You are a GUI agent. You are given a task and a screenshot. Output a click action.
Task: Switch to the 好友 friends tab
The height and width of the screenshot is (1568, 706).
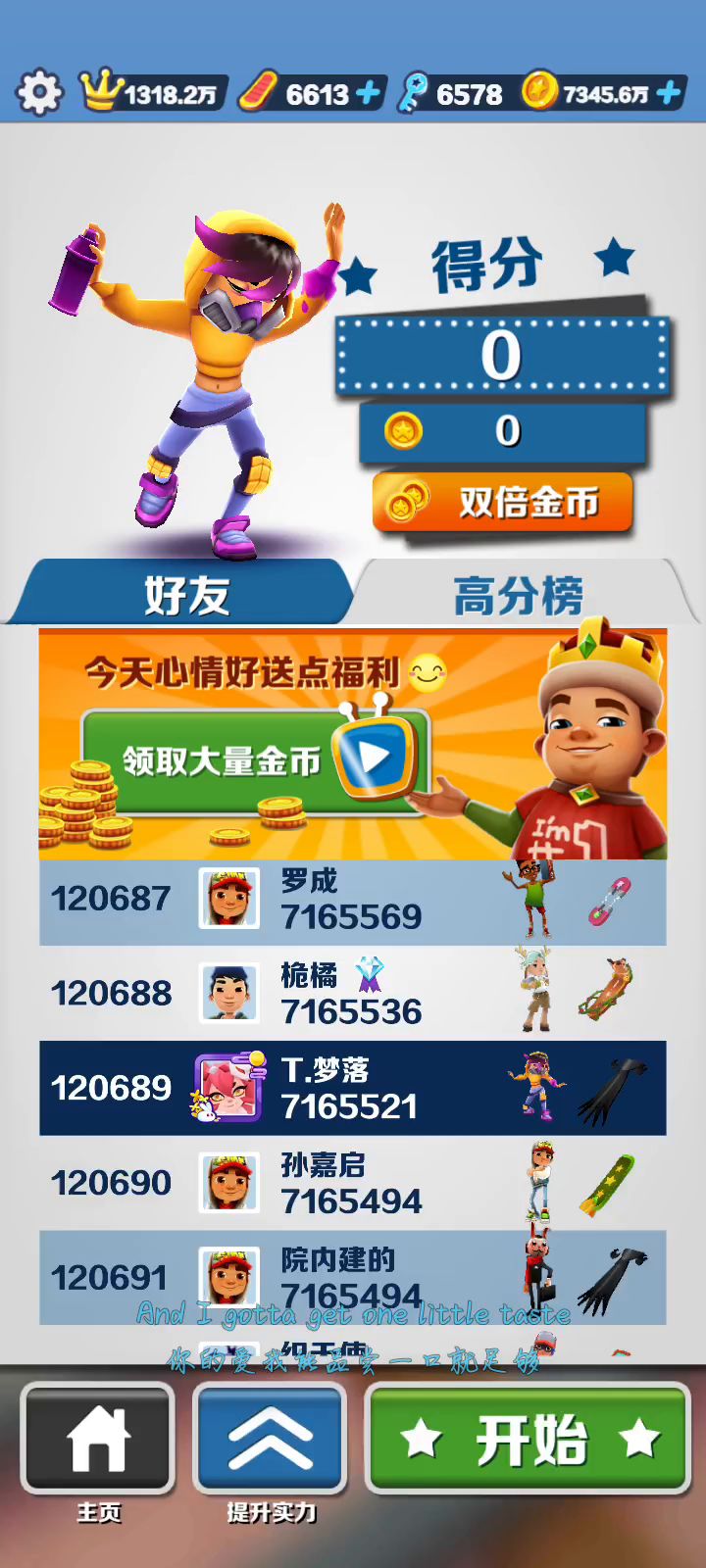(x=186, y=594)
